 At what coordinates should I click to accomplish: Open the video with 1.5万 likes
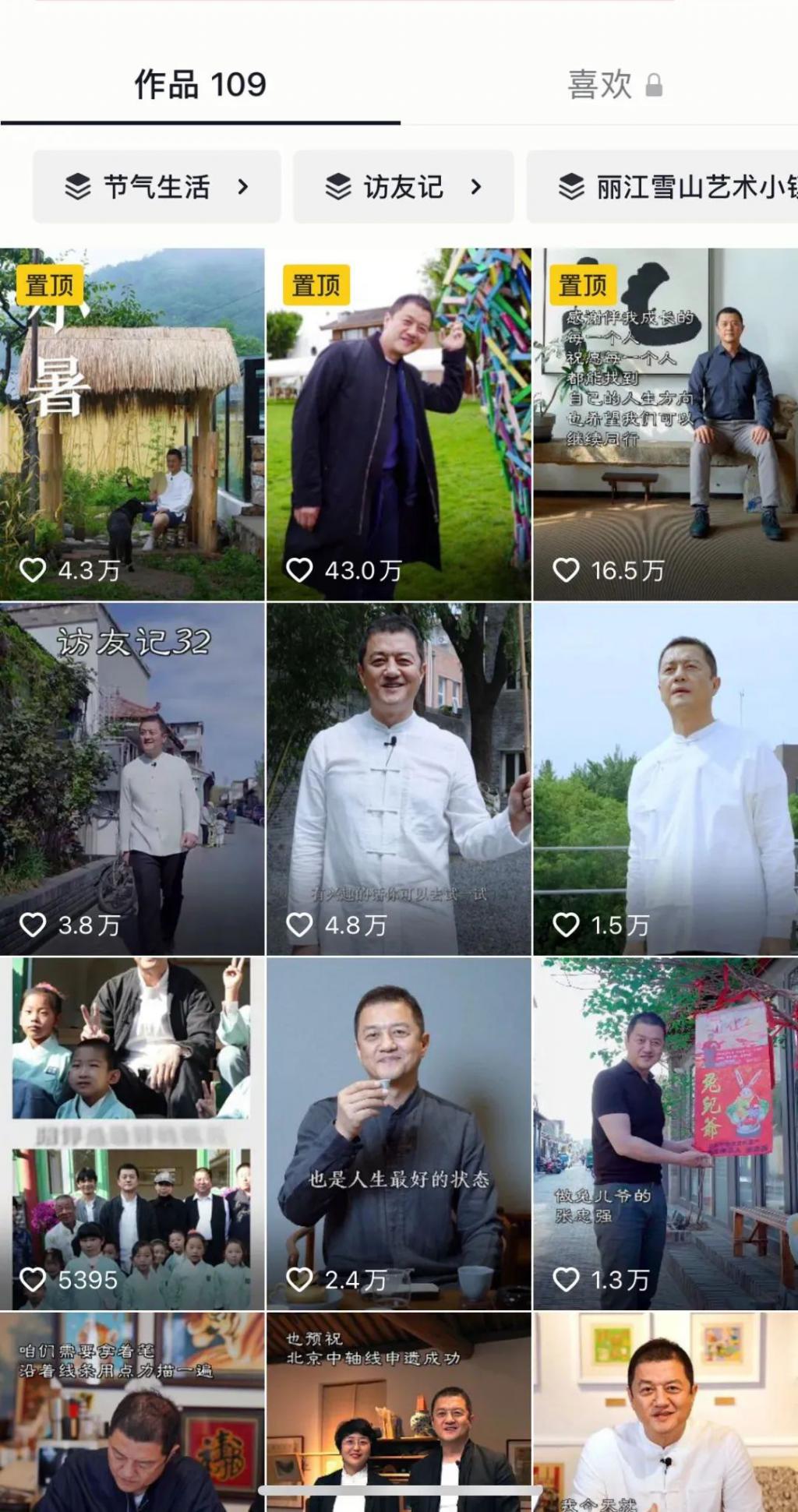click(665, 779)
